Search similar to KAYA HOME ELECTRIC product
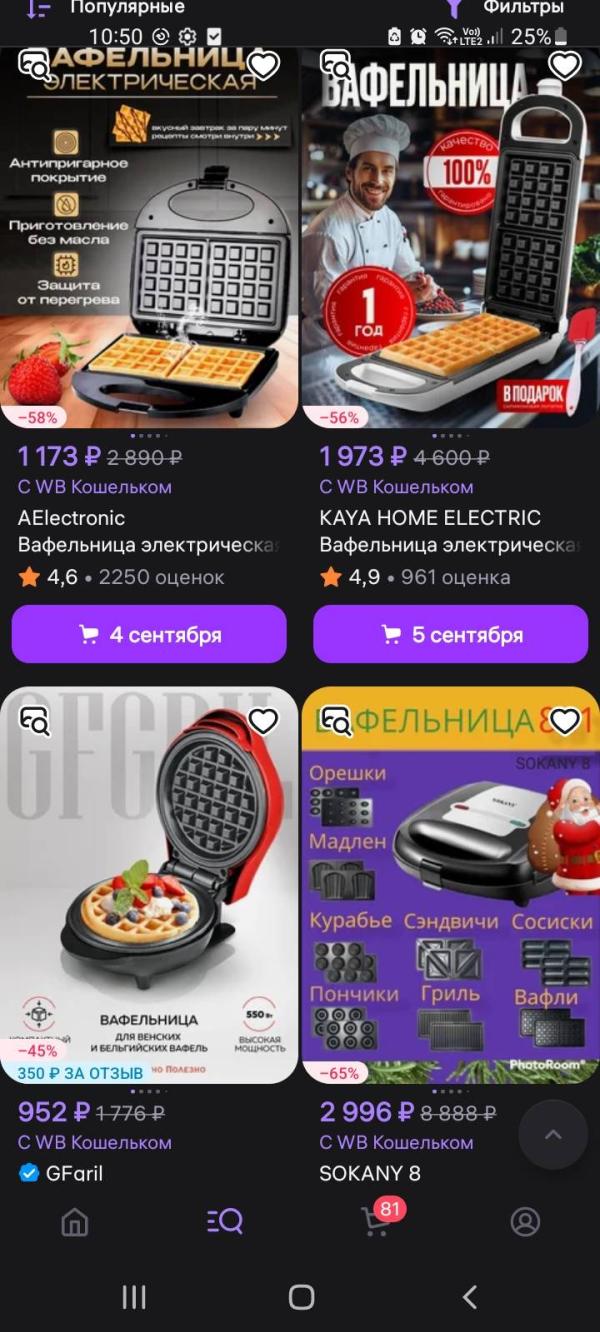600x1332 pixels. [x=337, y=67]
